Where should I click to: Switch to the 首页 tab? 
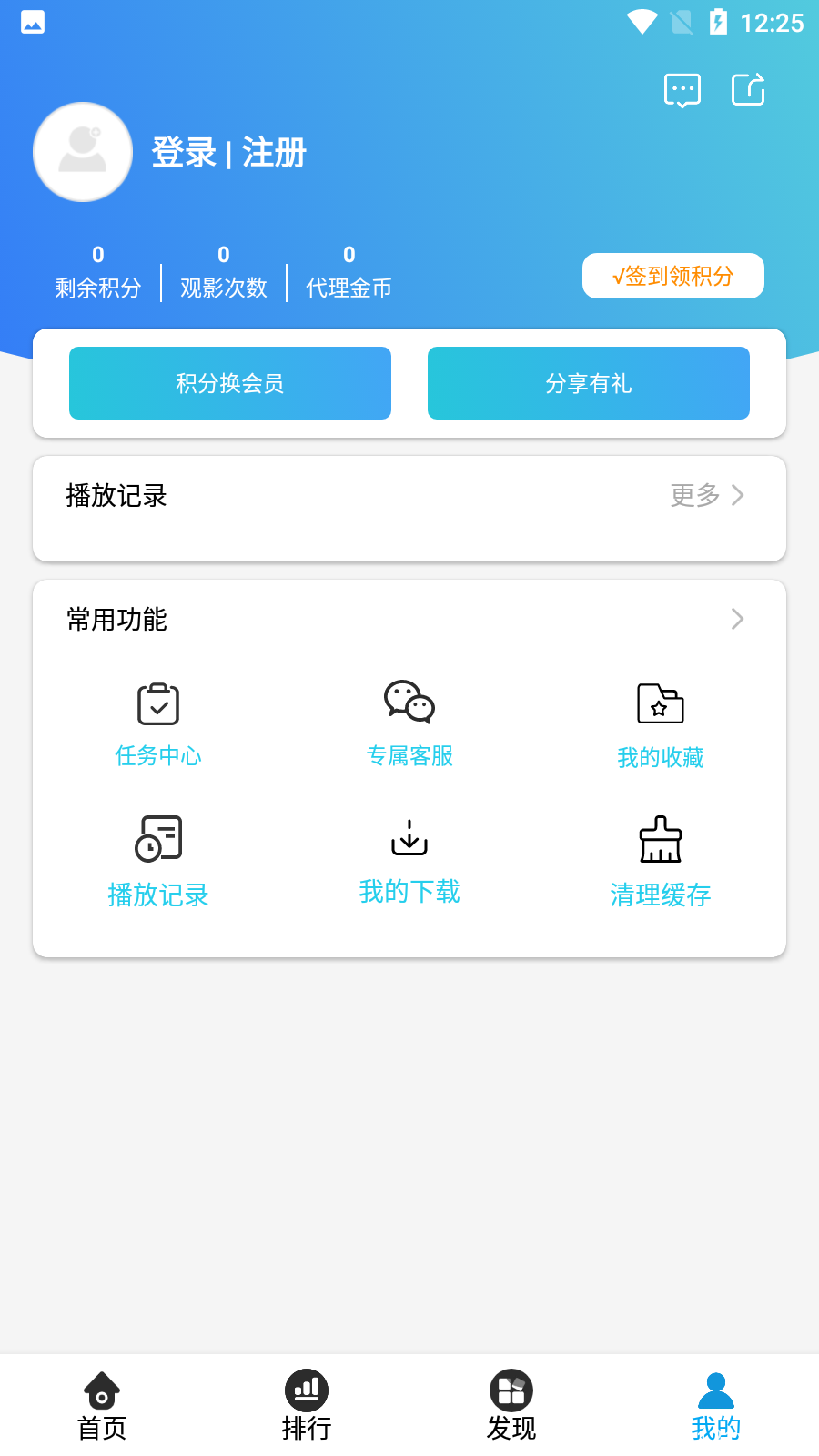pos(102,1406)
